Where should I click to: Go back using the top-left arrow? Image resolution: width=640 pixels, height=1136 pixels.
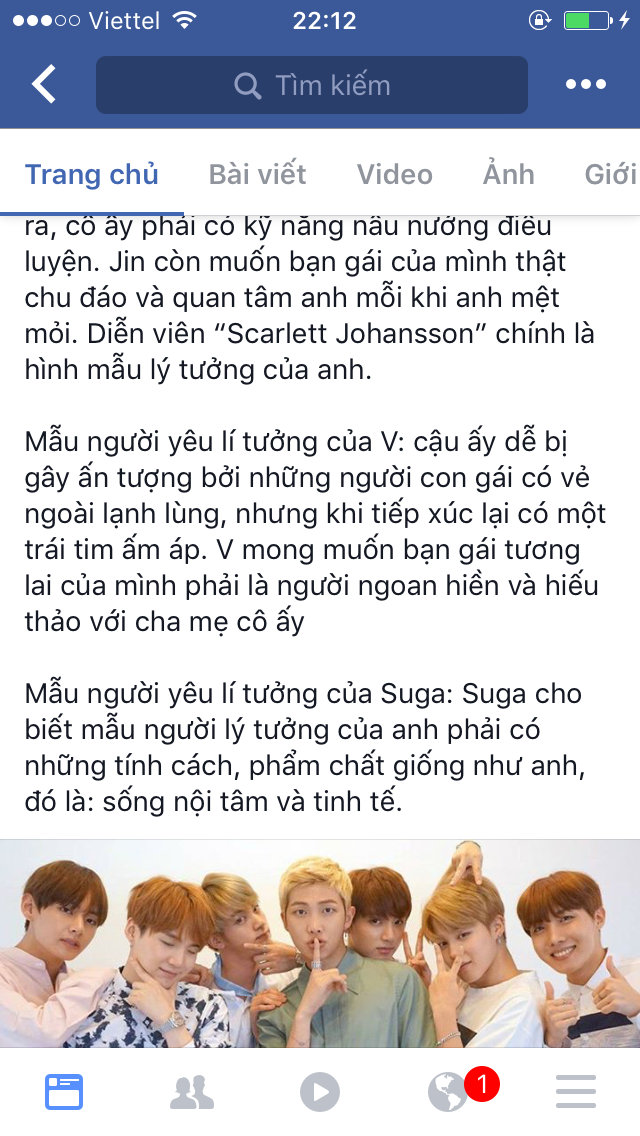[x=43, y=84]
